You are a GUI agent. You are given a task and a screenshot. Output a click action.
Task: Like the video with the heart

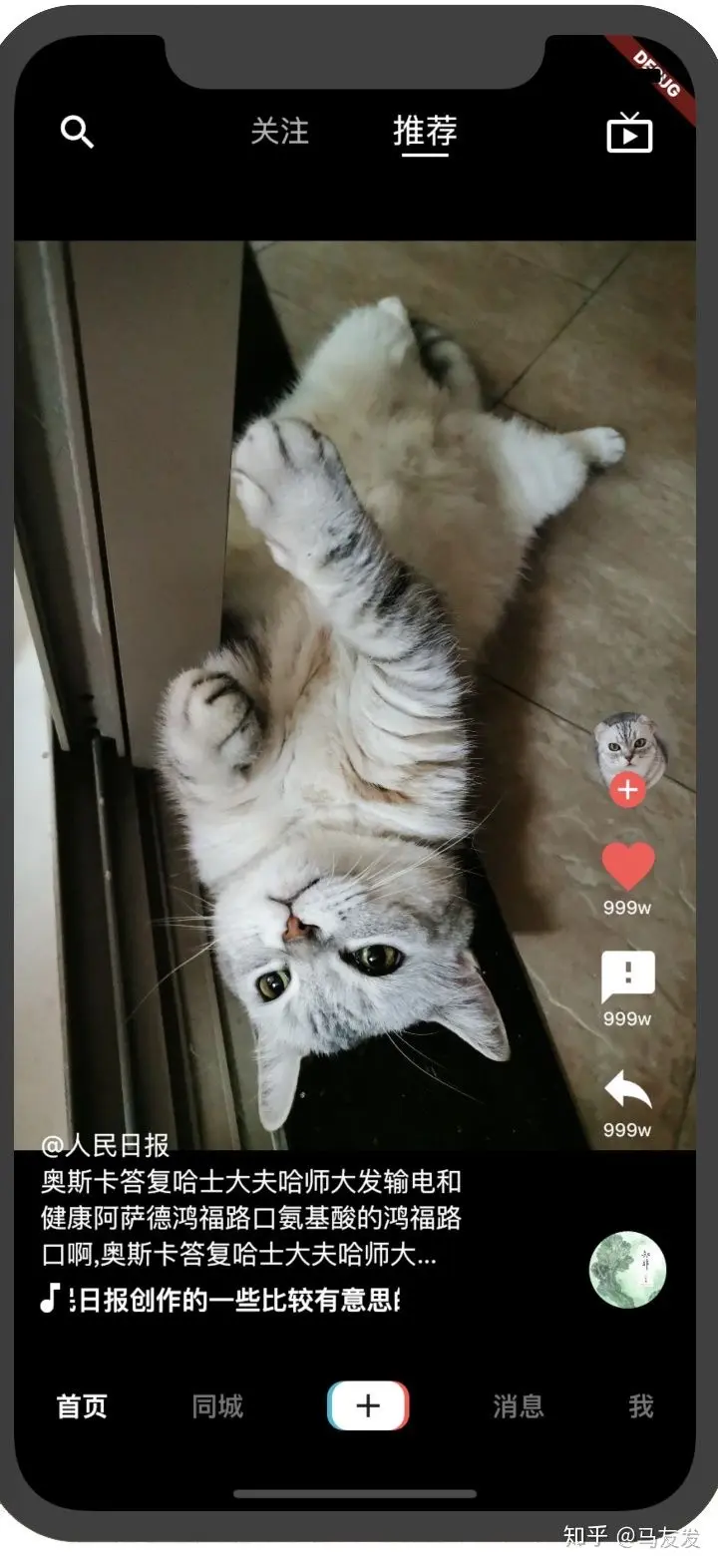point(627,865)
